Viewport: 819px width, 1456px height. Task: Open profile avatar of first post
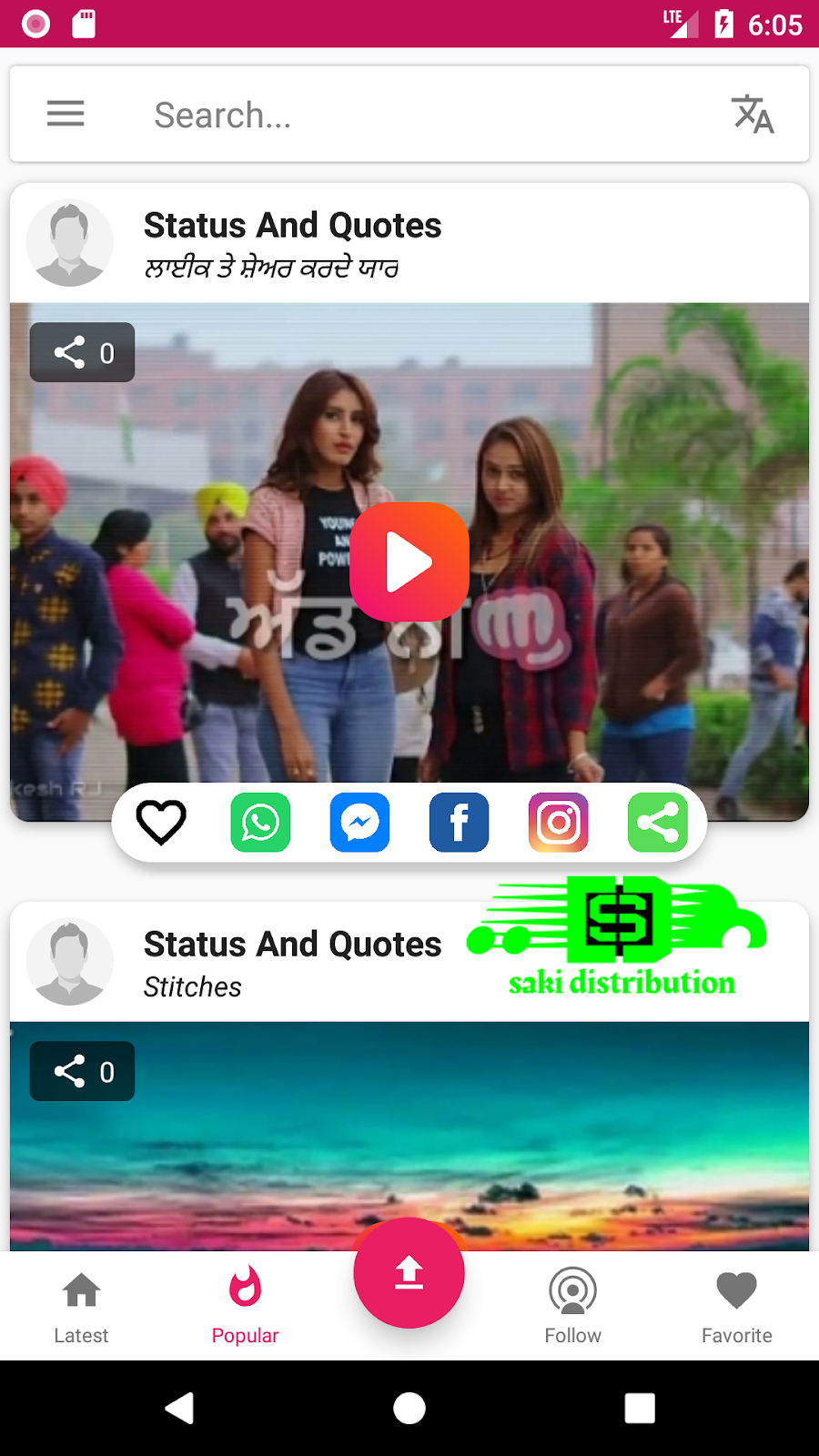click(x=70, y=243)
